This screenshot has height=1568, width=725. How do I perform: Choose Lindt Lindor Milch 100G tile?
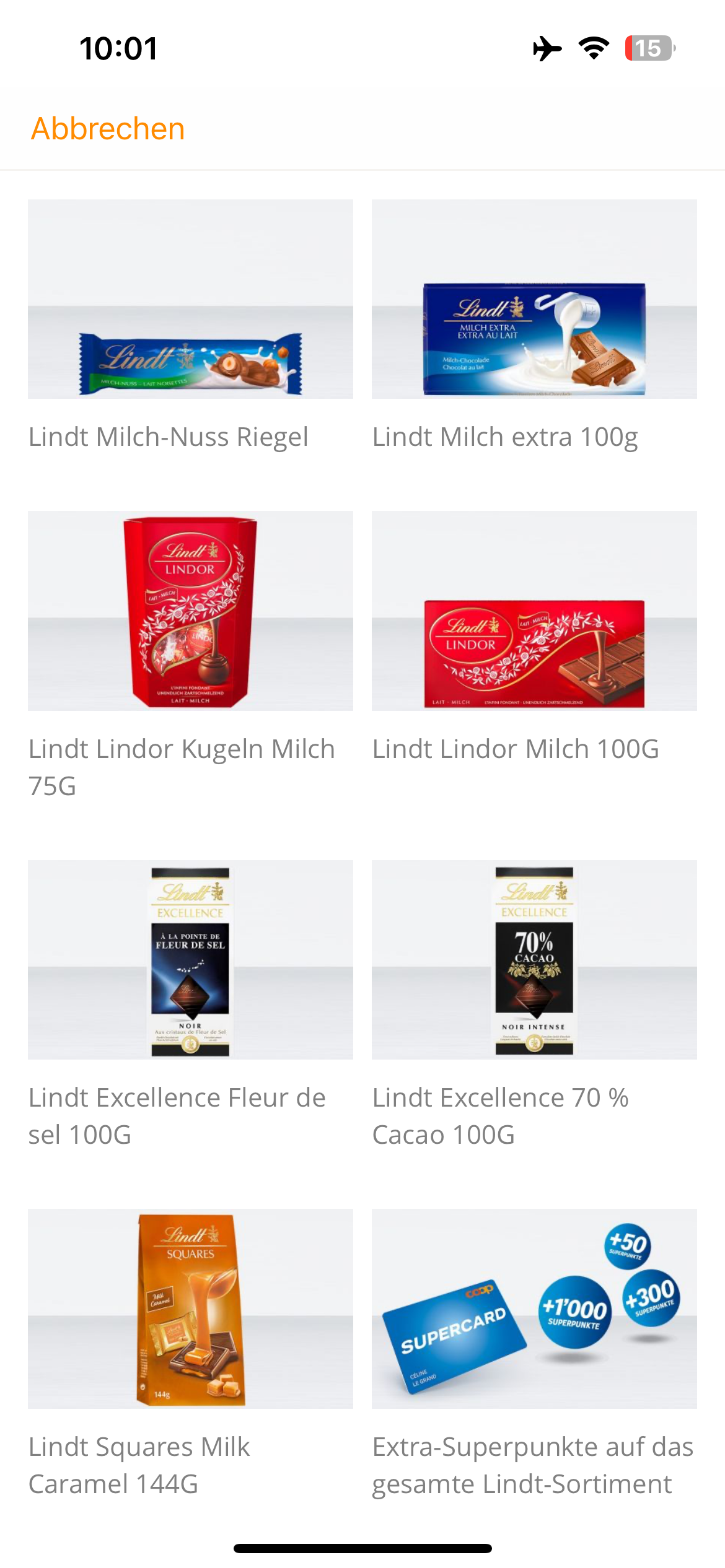534,611
